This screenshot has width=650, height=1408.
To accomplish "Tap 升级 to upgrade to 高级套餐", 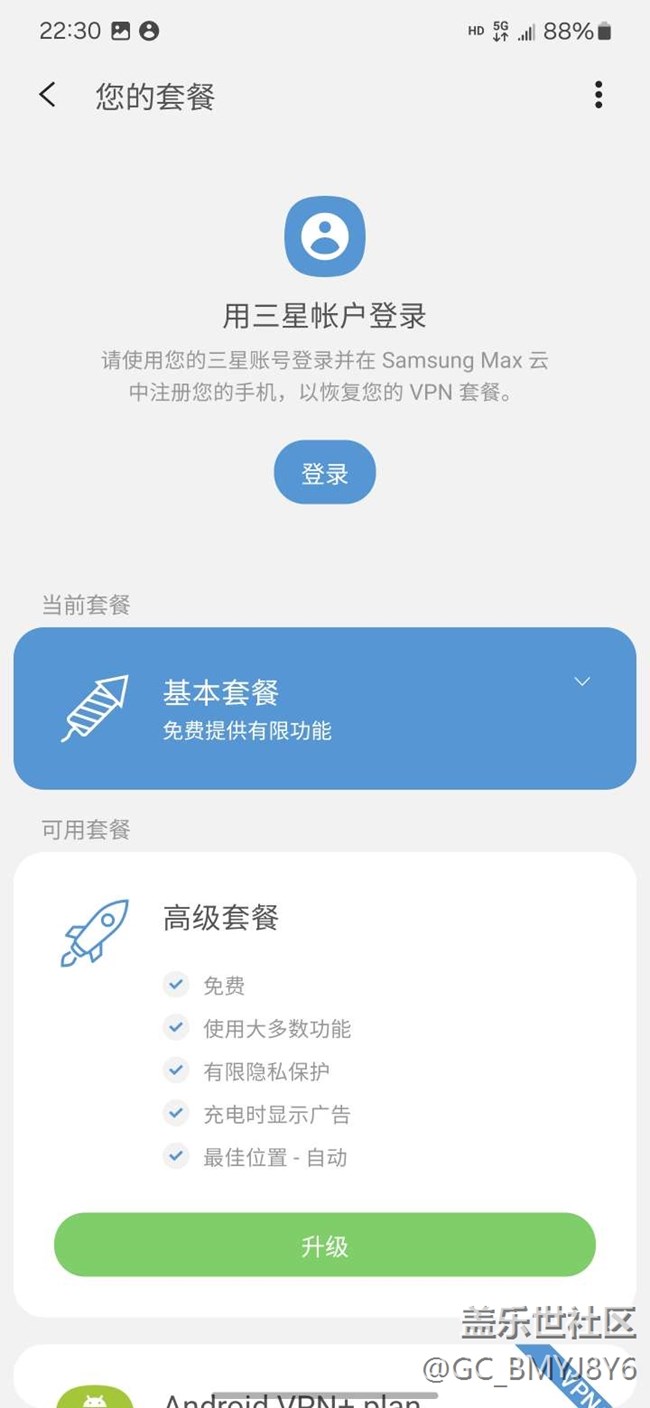I will coord(325,1246).
